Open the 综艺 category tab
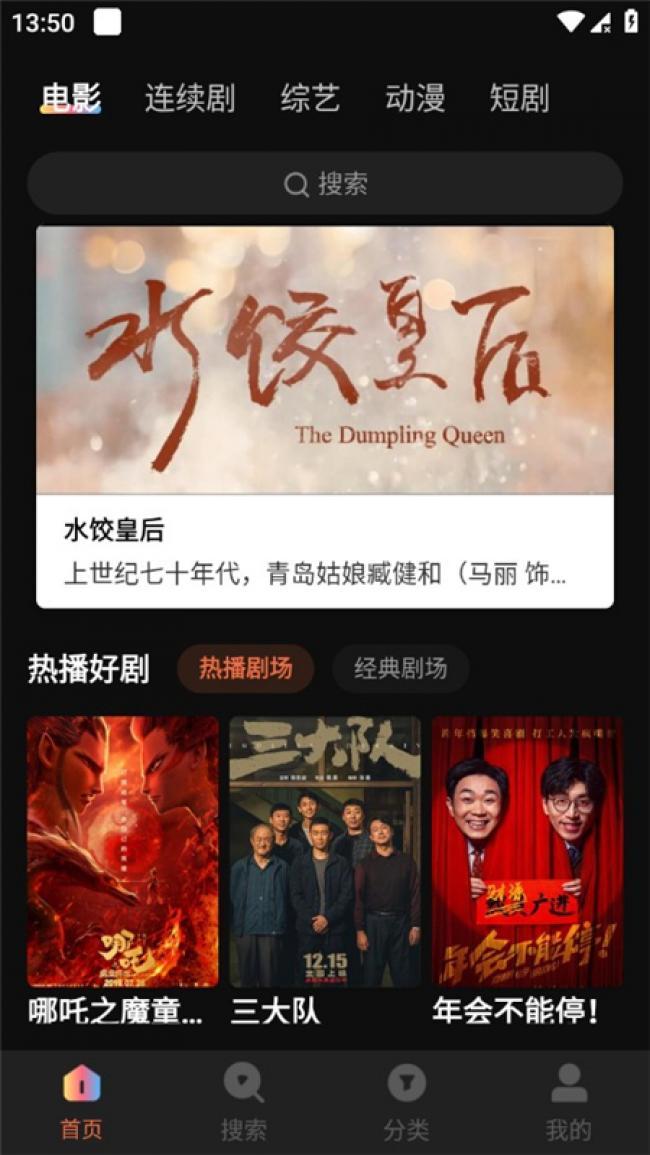650x1155 pixels. (310, 98)
